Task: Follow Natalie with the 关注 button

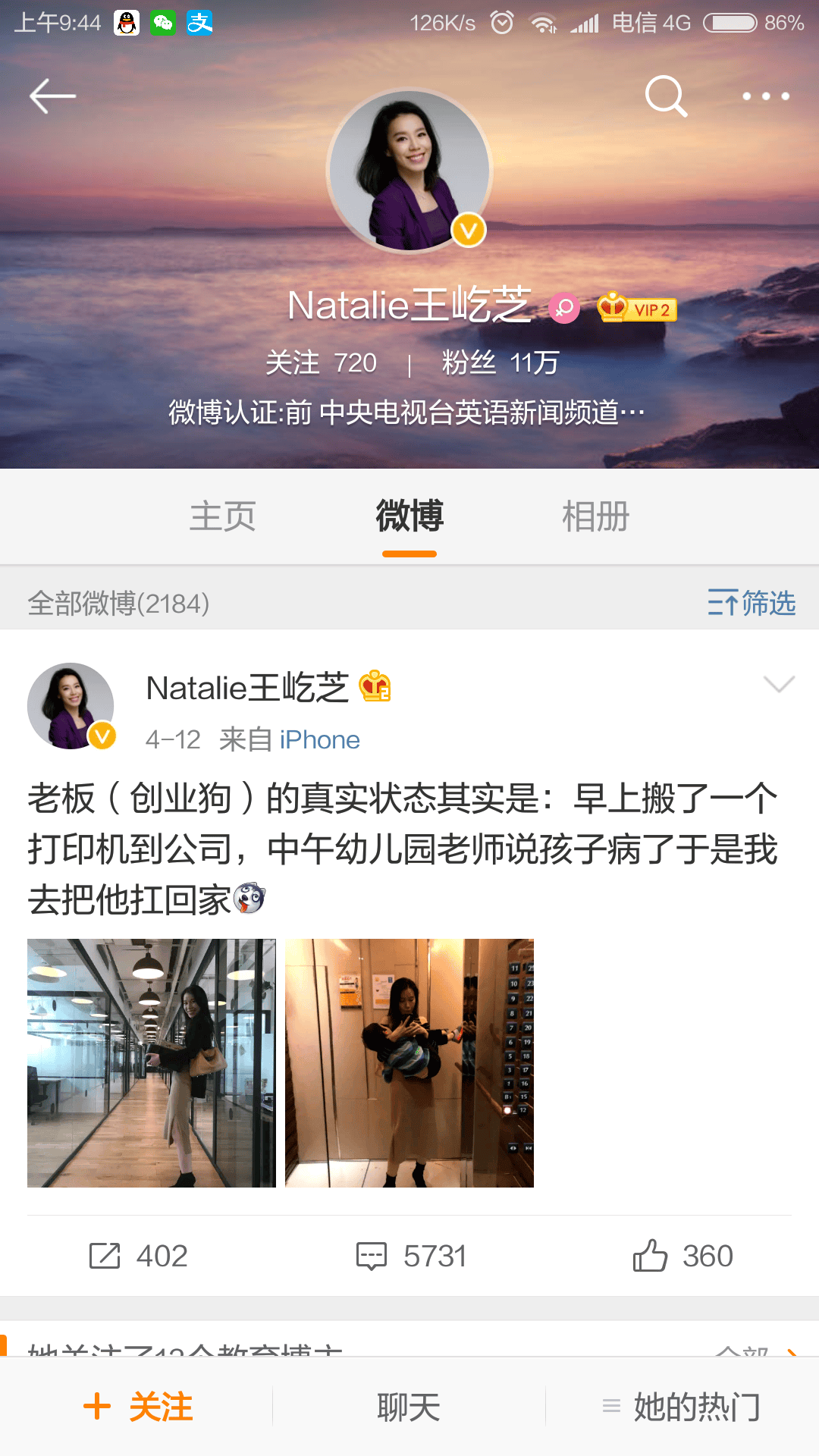Action: 138,1407
